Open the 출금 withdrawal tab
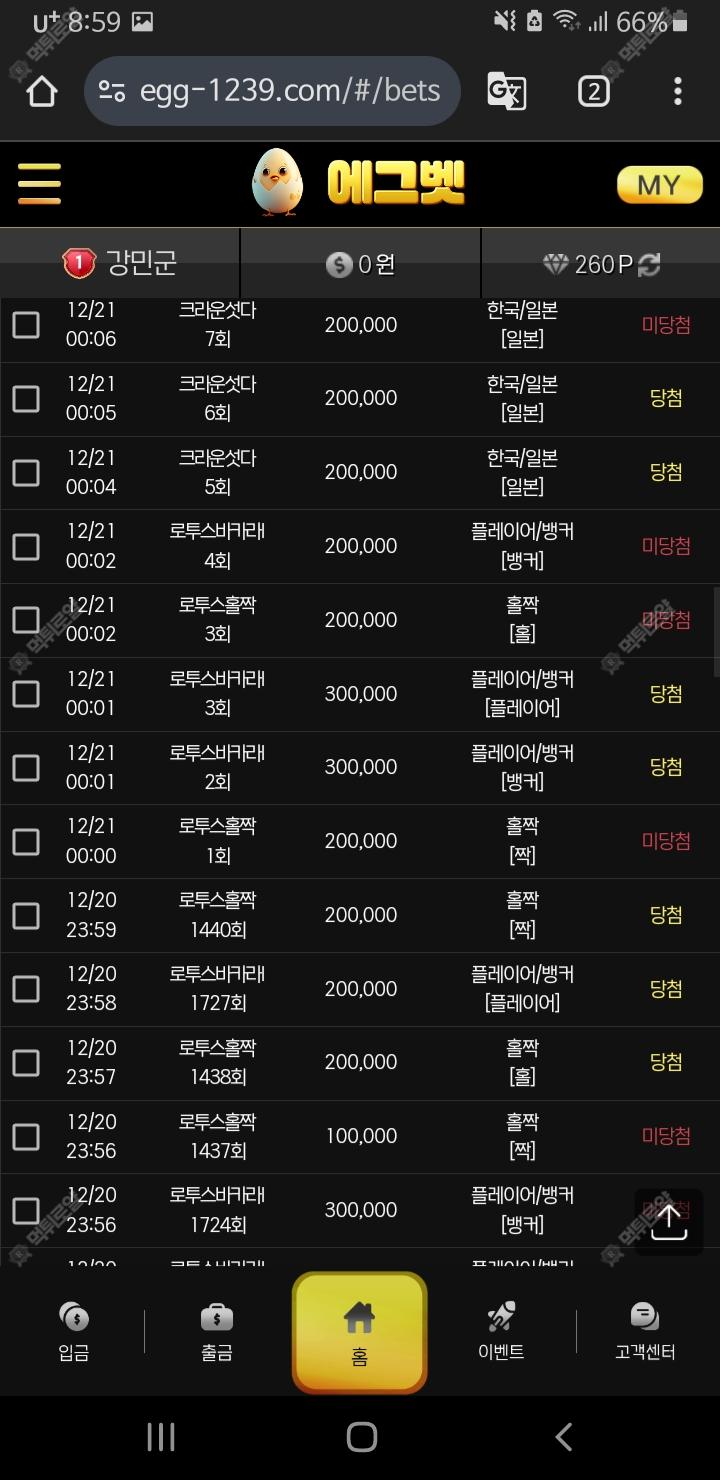The image size is (720, 1480). (x=217, y=1332)
